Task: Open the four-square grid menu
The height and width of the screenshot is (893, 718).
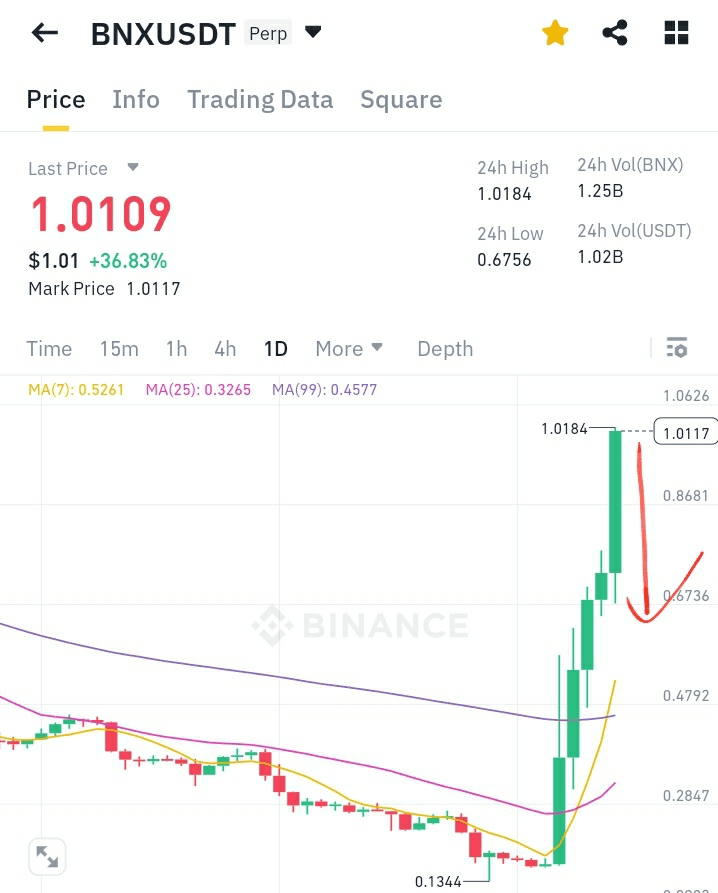Action: (x=677, y=33)
